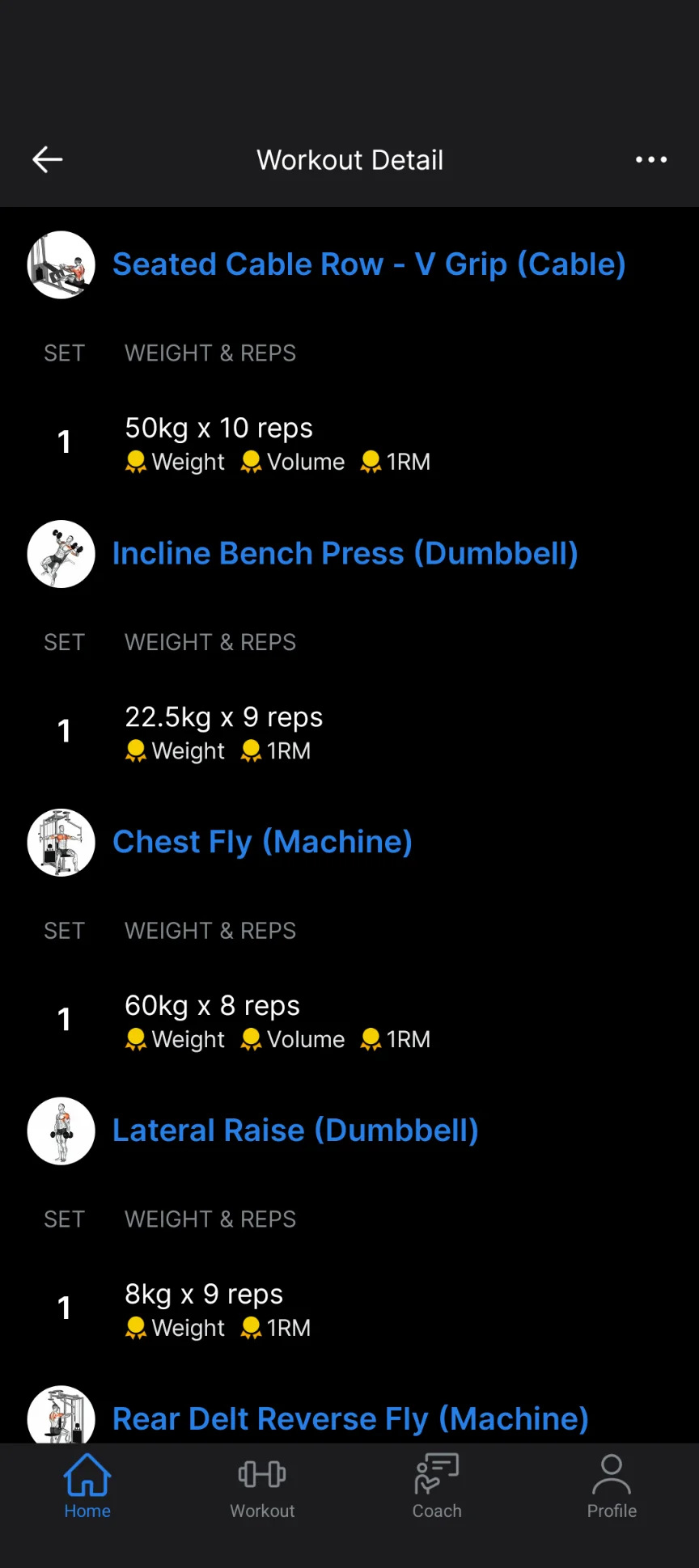Open the three-dot overflow menu
Screen dimensions: 699x1568
[651, 159]
